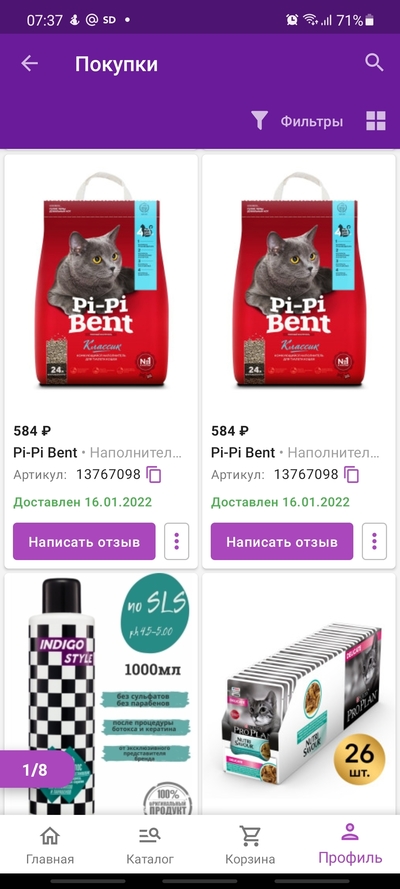Image resolution: width=400 pixels, height=889 pixels.
Task: Open the second Pi-Pi Bent product card
Action: click(299, 361)
